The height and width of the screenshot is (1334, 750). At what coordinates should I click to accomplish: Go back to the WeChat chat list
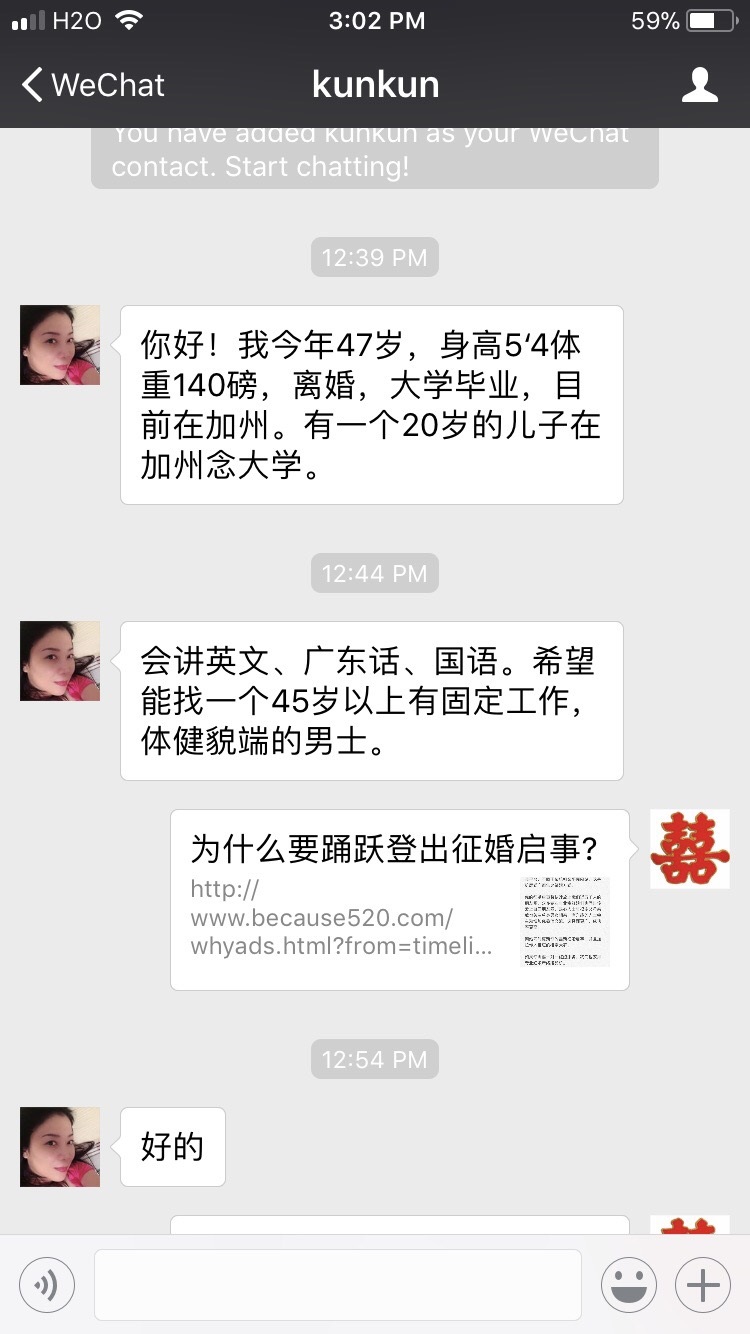tap(92, 85)
